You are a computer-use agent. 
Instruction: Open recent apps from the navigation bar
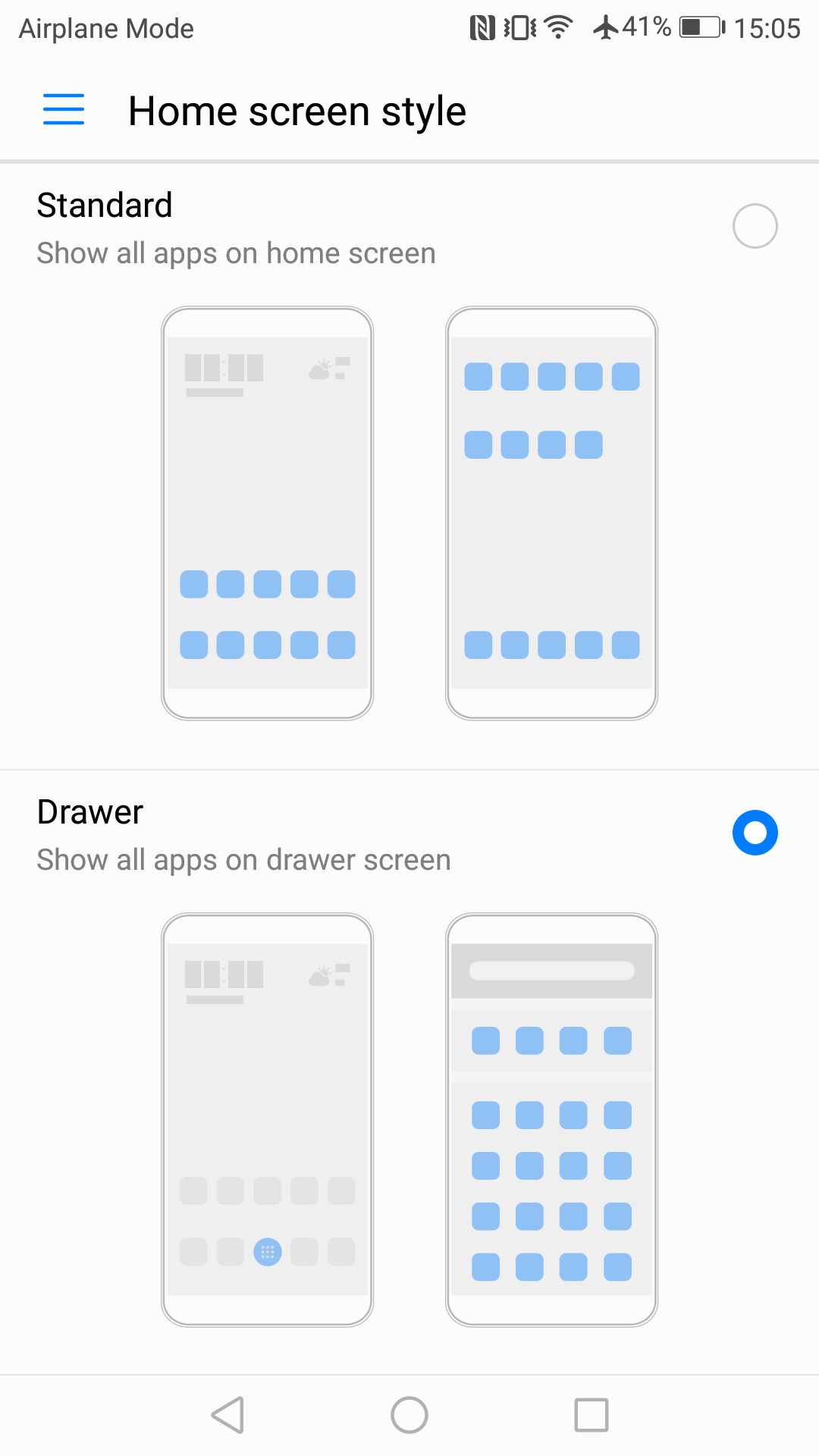coord(591,1415)
